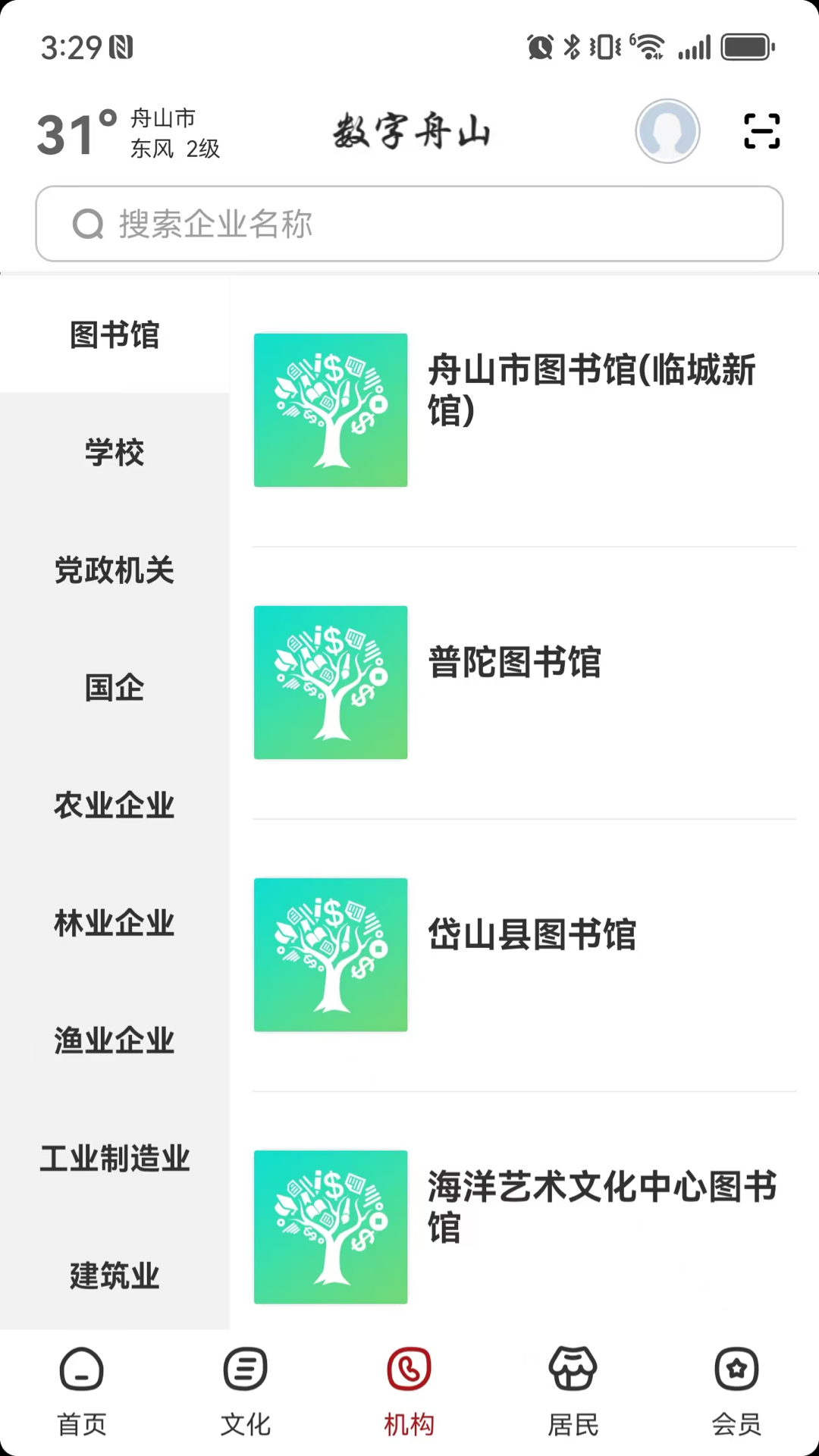Switch to the 文化 tab
The height and width of the screenshot is (1456, 819).
(x=246, y=1392)
